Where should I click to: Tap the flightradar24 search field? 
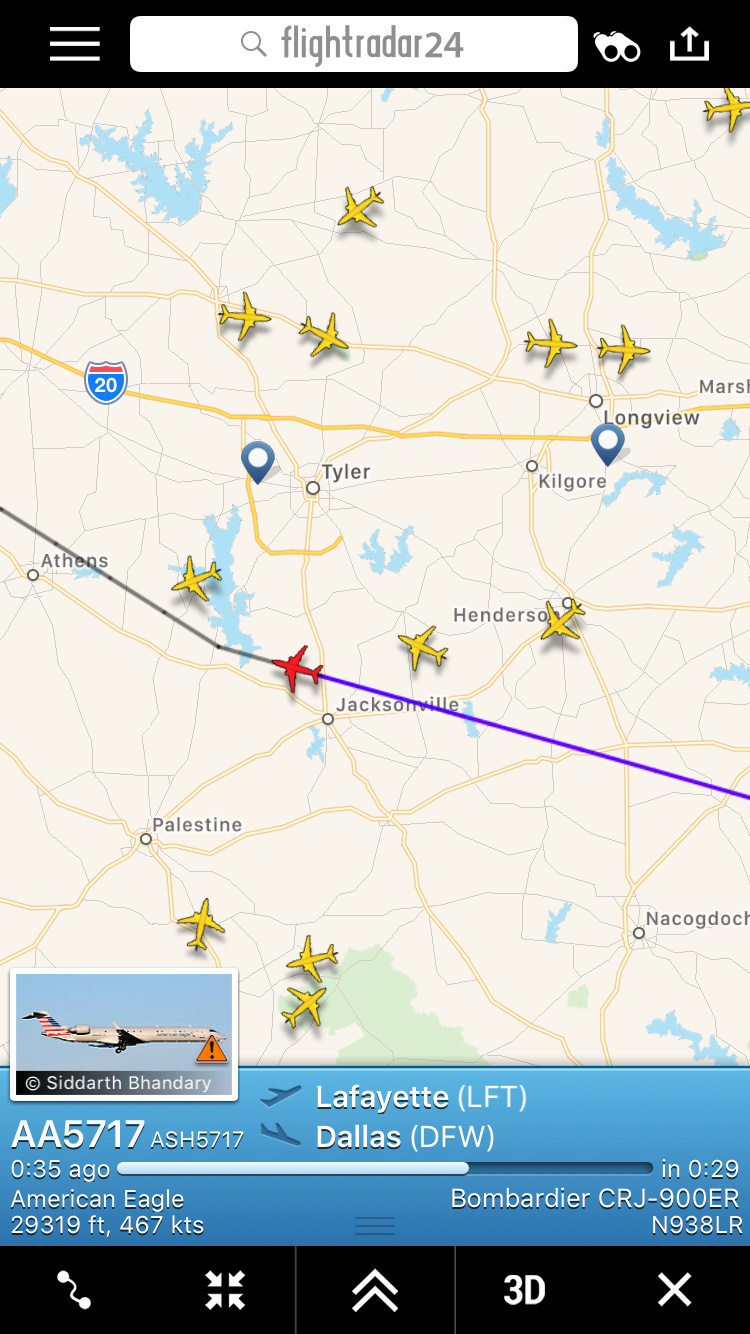pos(353,44)
